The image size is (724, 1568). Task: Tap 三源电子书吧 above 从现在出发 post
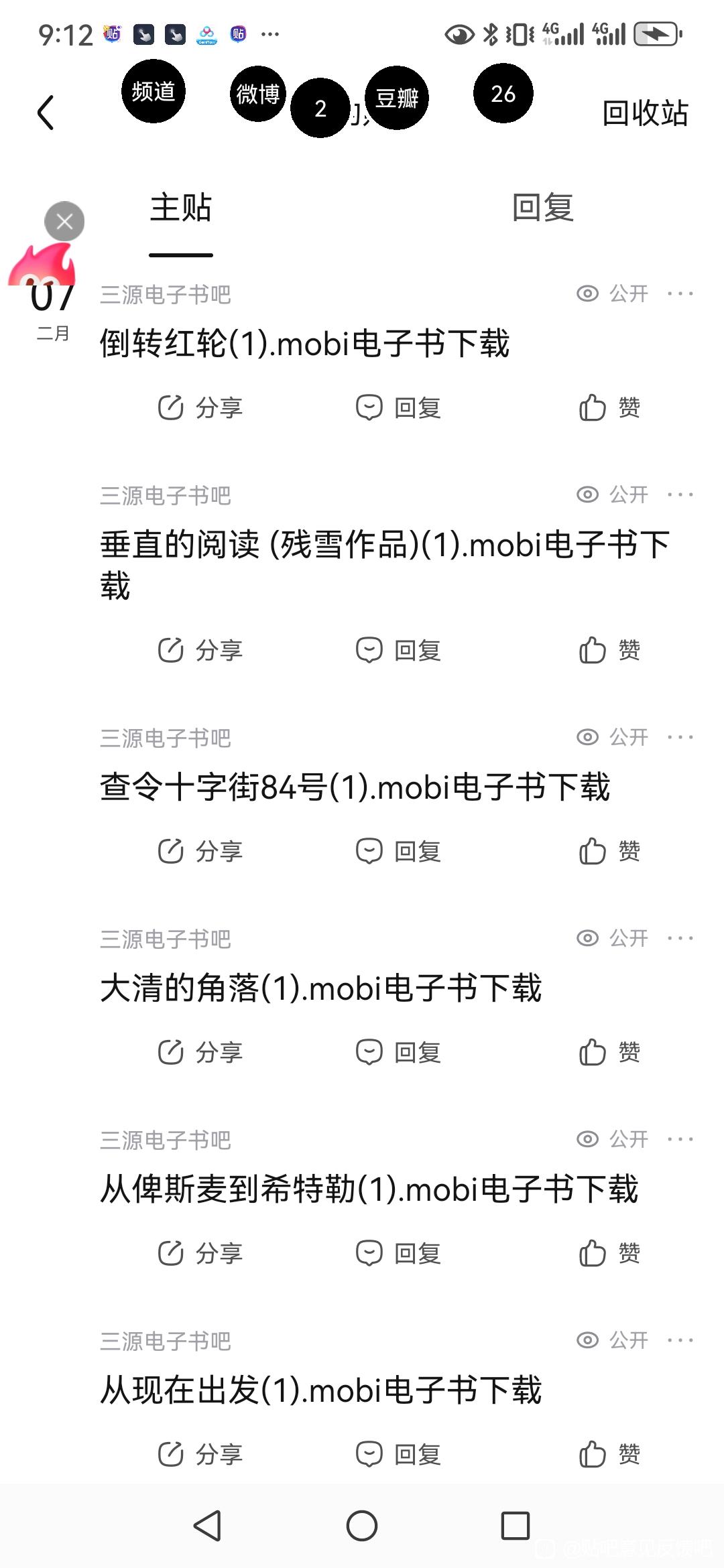coord(166,1341)
